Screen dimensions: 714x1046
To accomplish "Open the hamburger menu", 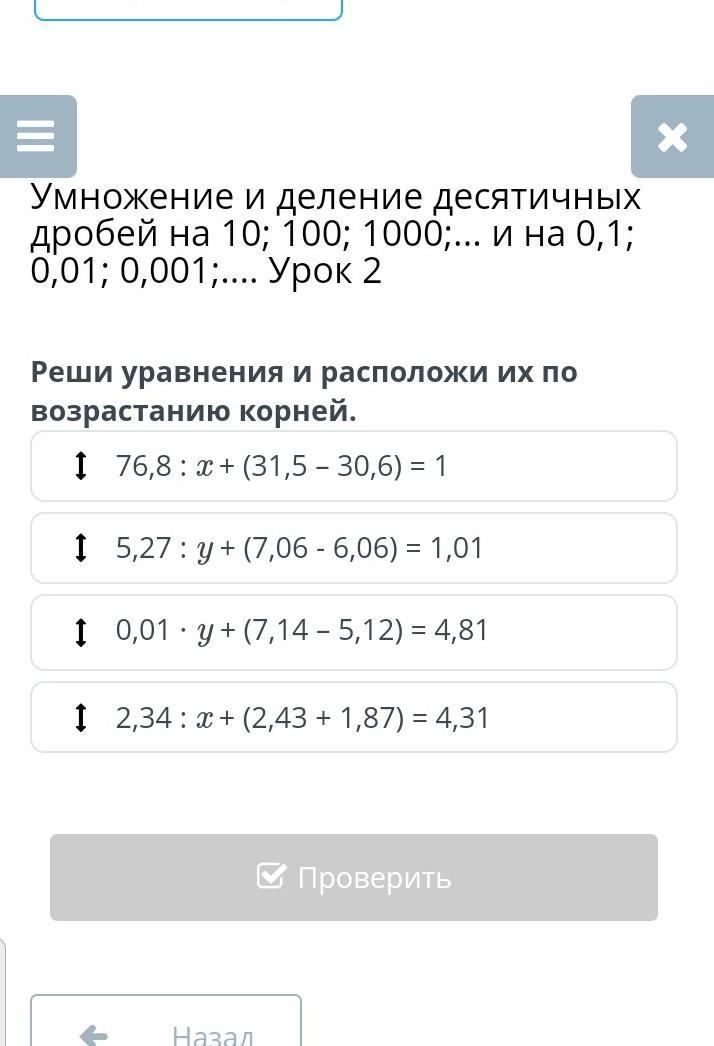I will pyautogui.click(x=37, y=136).
